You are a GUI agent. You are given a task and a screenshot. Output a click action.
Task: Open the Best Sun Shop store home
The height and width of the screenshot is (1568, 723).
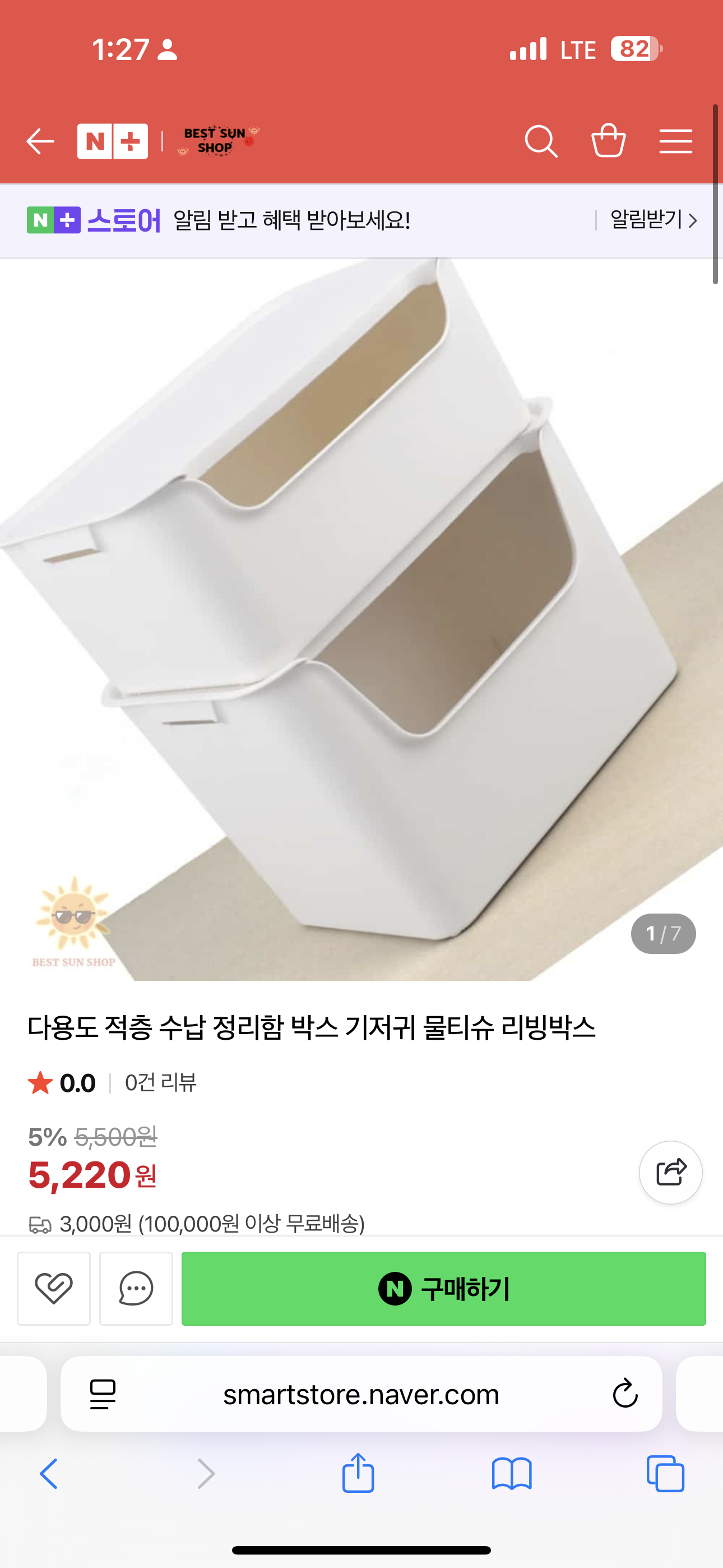click(x=218, y=141)
